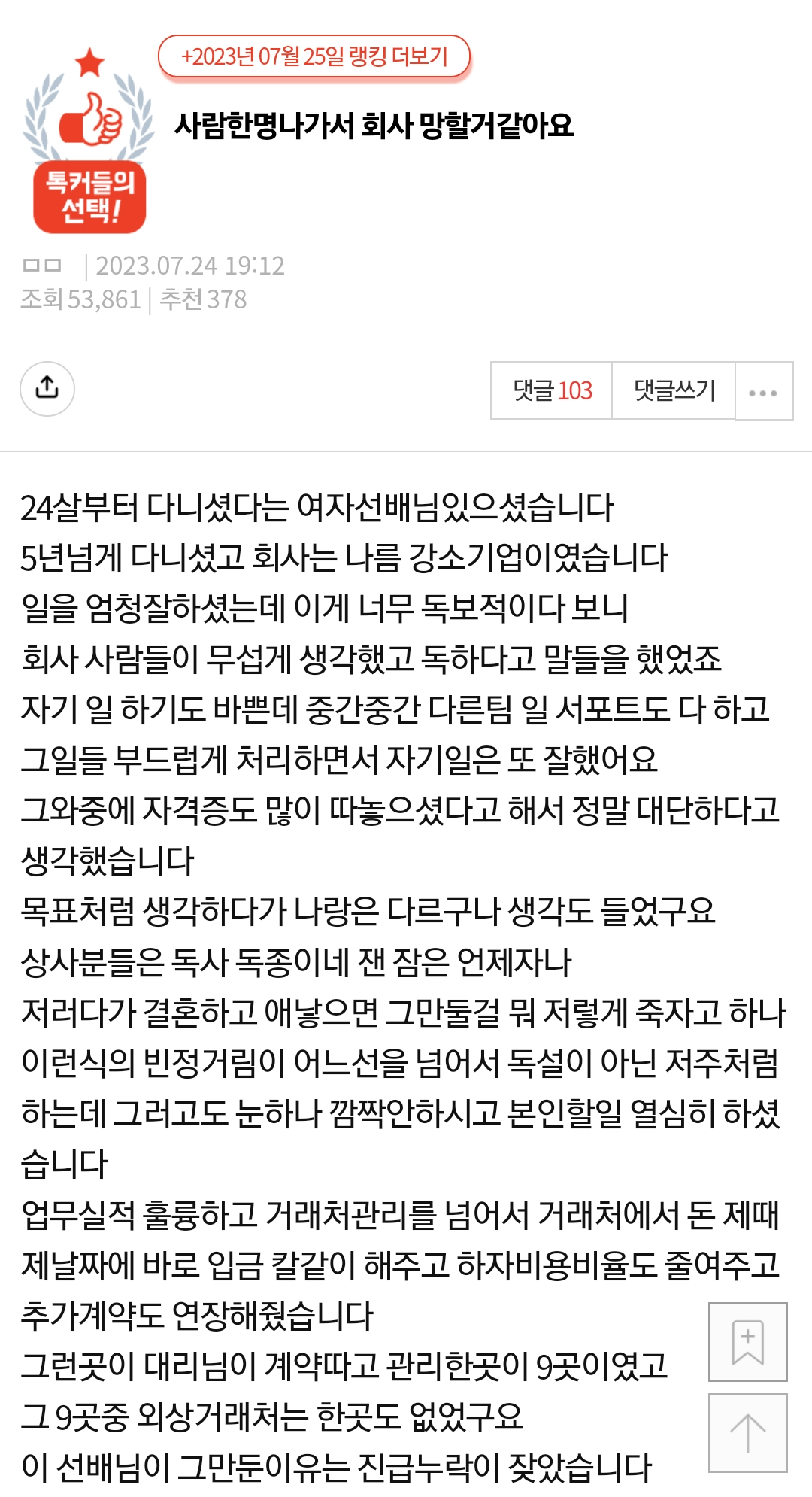Tap 댓글쓰기 to write a comment
812x1497 pixels.
tap(674, 390)
